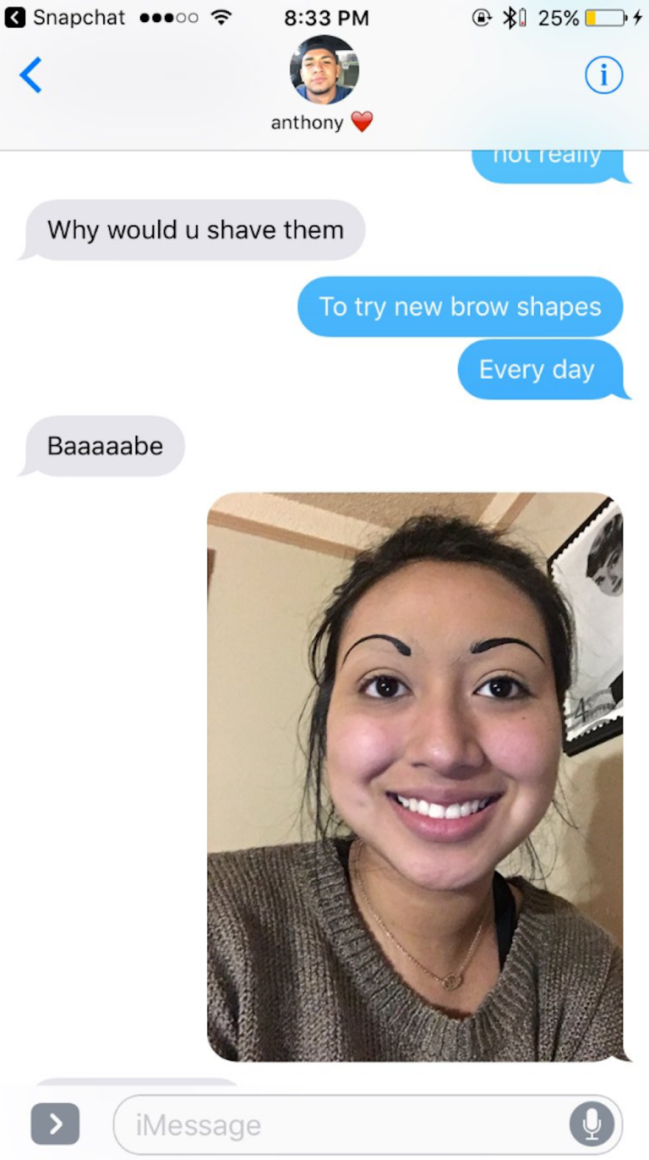Record audio with the microphone icon
649x1160 pixels.
[x=592, y=1124]
